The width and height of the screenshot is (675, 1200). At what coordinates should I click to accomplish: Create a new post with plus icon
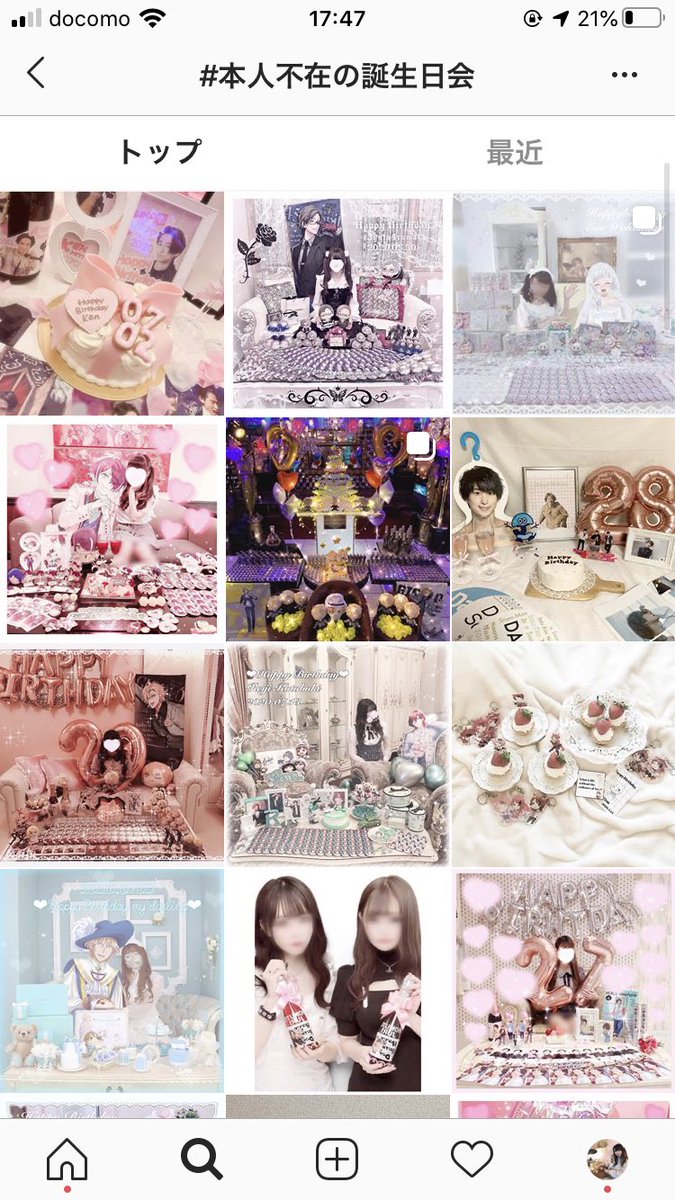coord(337,1159)
